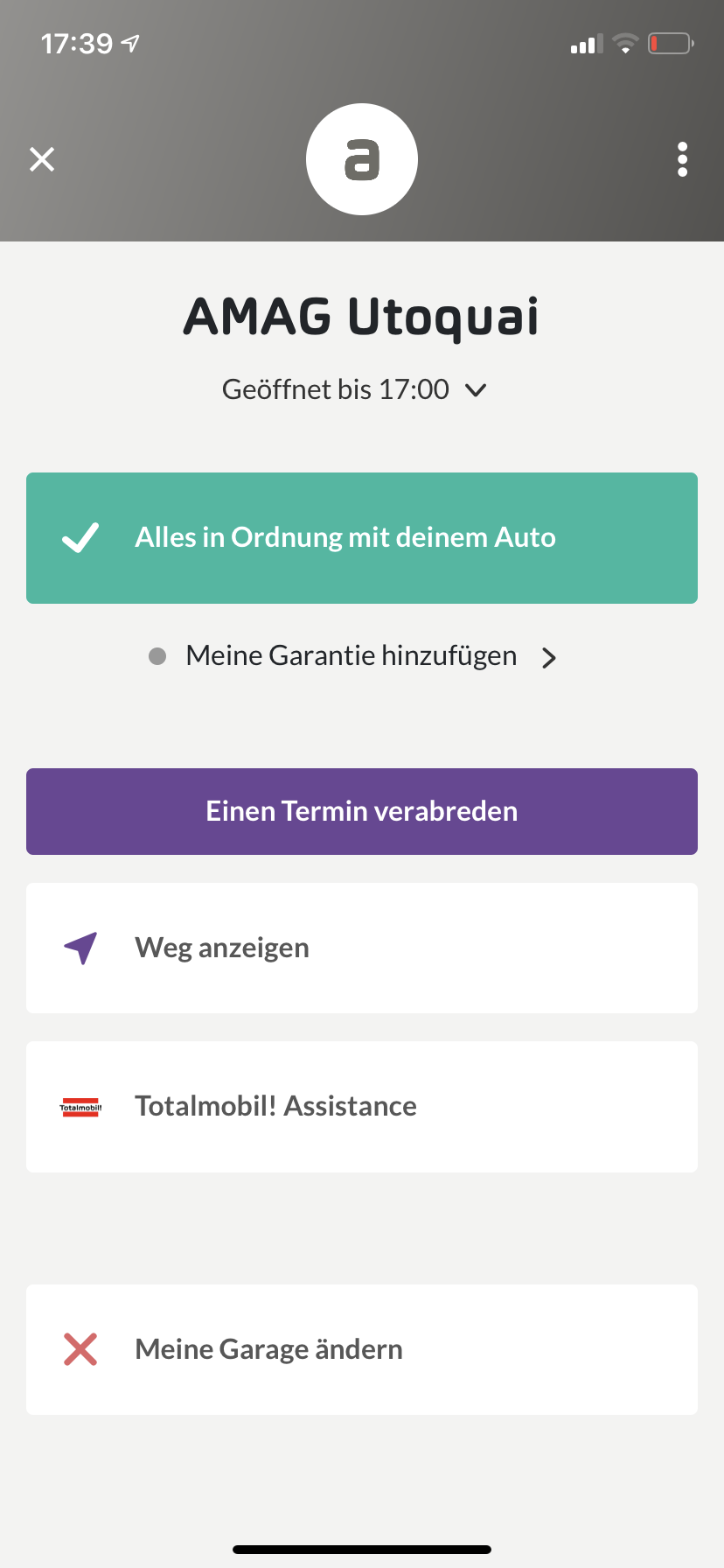Screen dimensions: 724x1568
Task: Close the AMAG Utoquai garage screen
Action: click(x=42, y=159)
